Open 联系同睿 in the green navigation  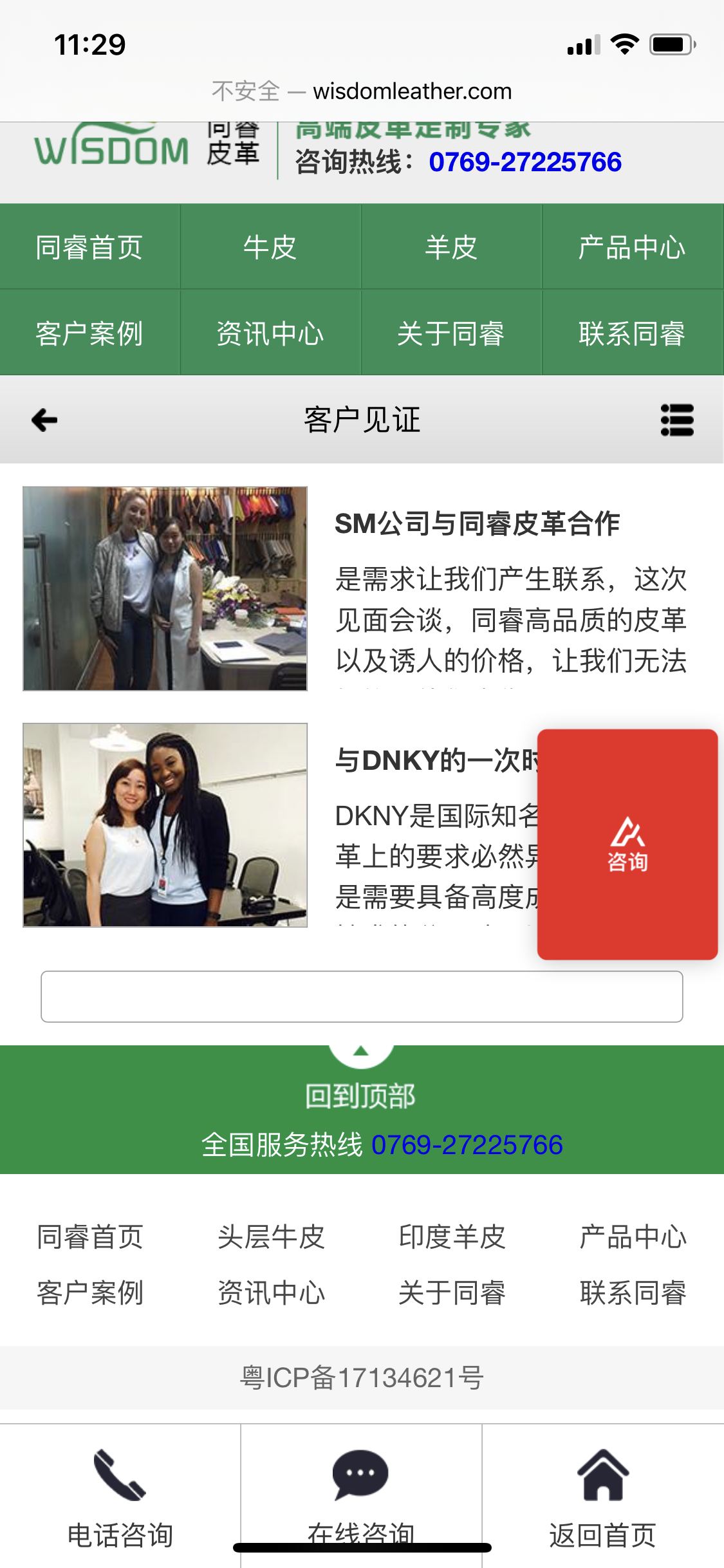(632, 333)
